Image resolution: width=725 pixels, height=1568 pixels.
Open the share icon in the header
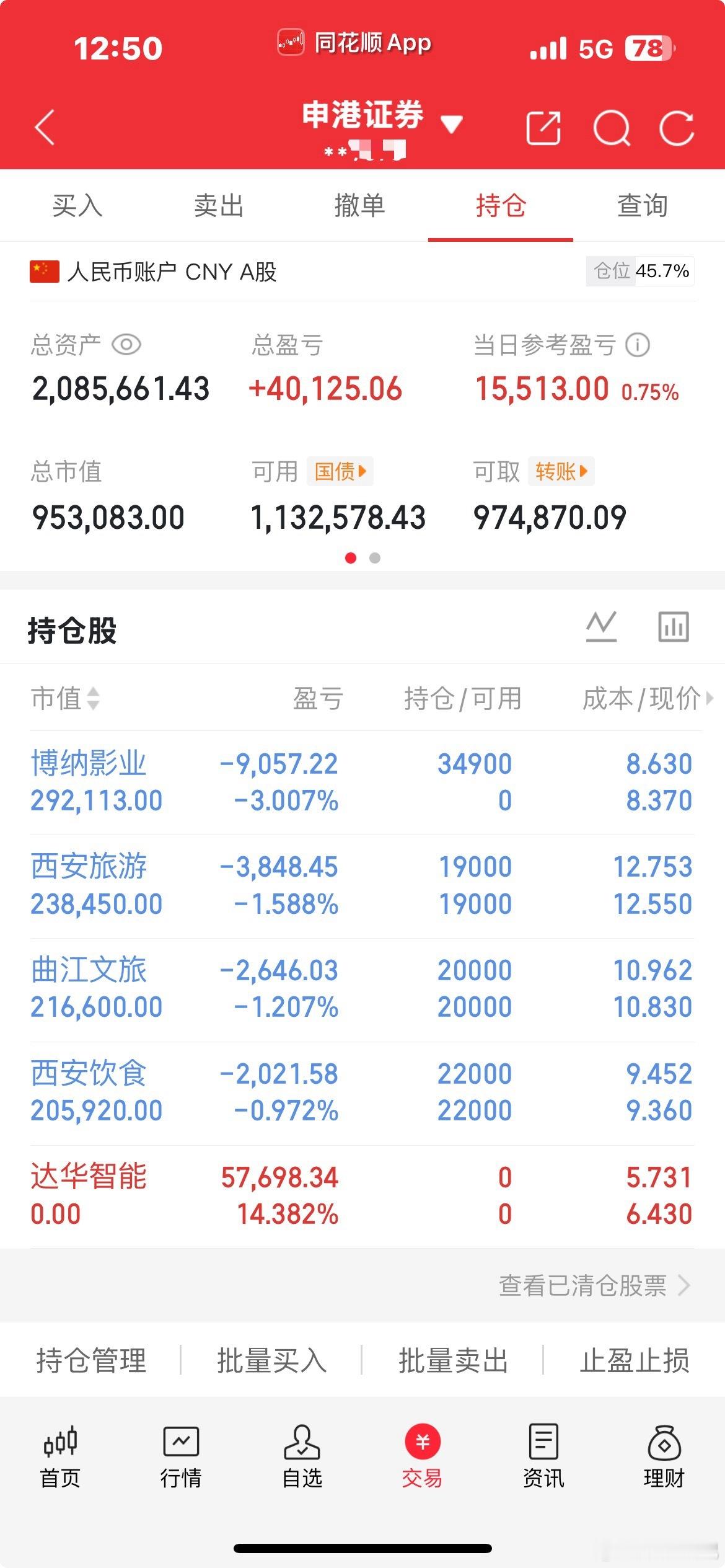click(545, 127)
